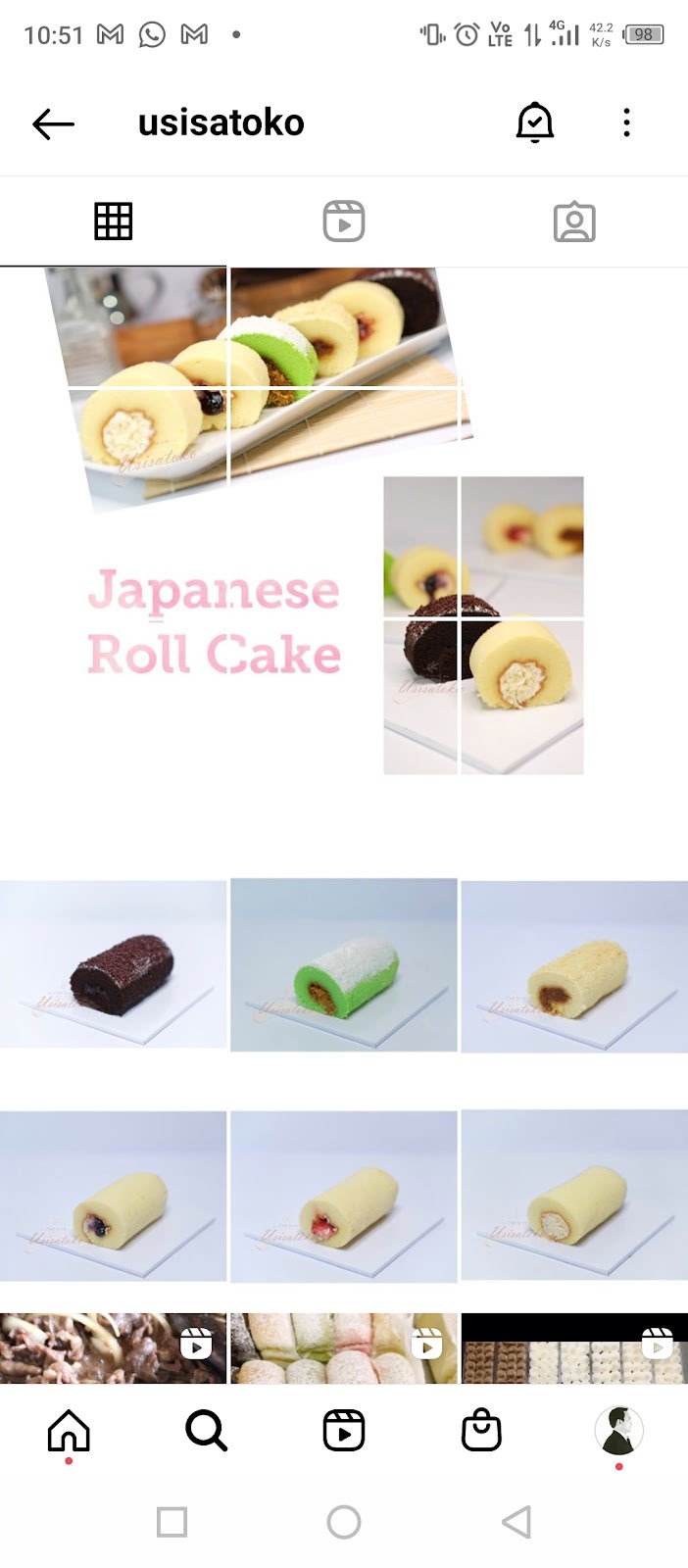Open the three-dot overflow menu
The image size is (688, 1568).
626,123
